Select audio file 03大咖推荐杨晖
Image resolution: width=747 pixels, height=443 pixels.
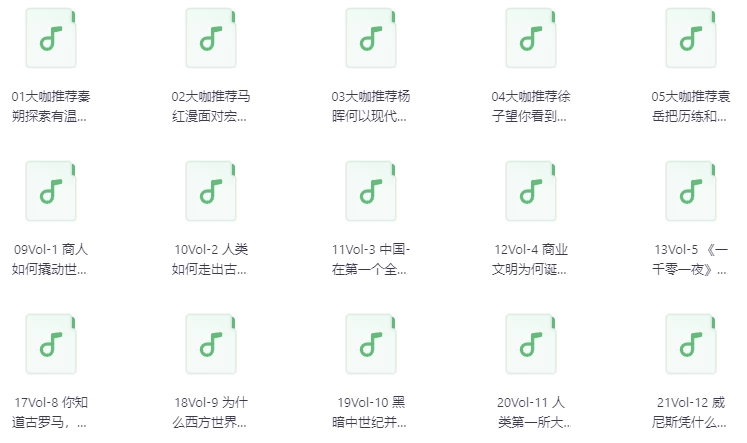(370, 38)
